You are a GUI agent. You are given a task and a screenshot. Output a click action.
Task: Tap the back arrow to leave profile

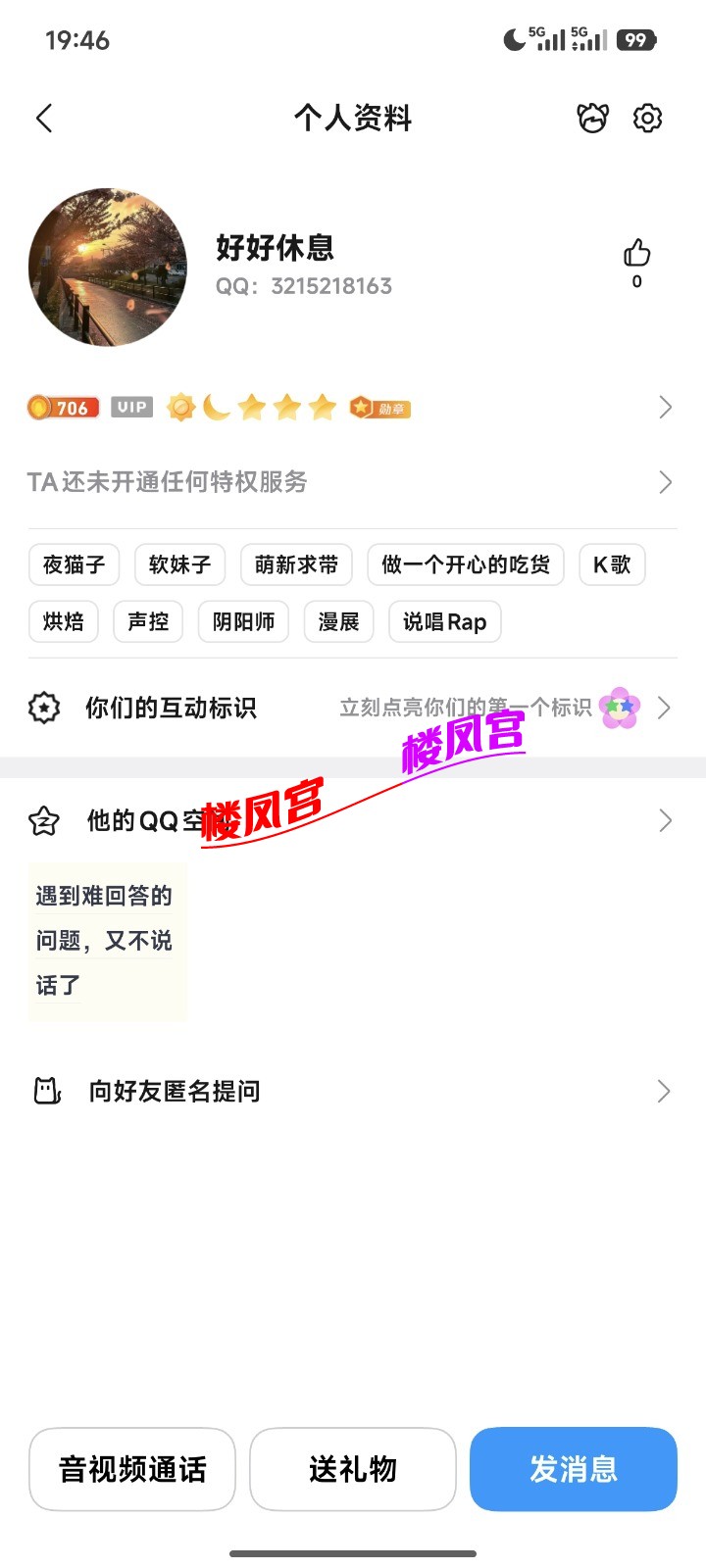[x=43, y=118]
